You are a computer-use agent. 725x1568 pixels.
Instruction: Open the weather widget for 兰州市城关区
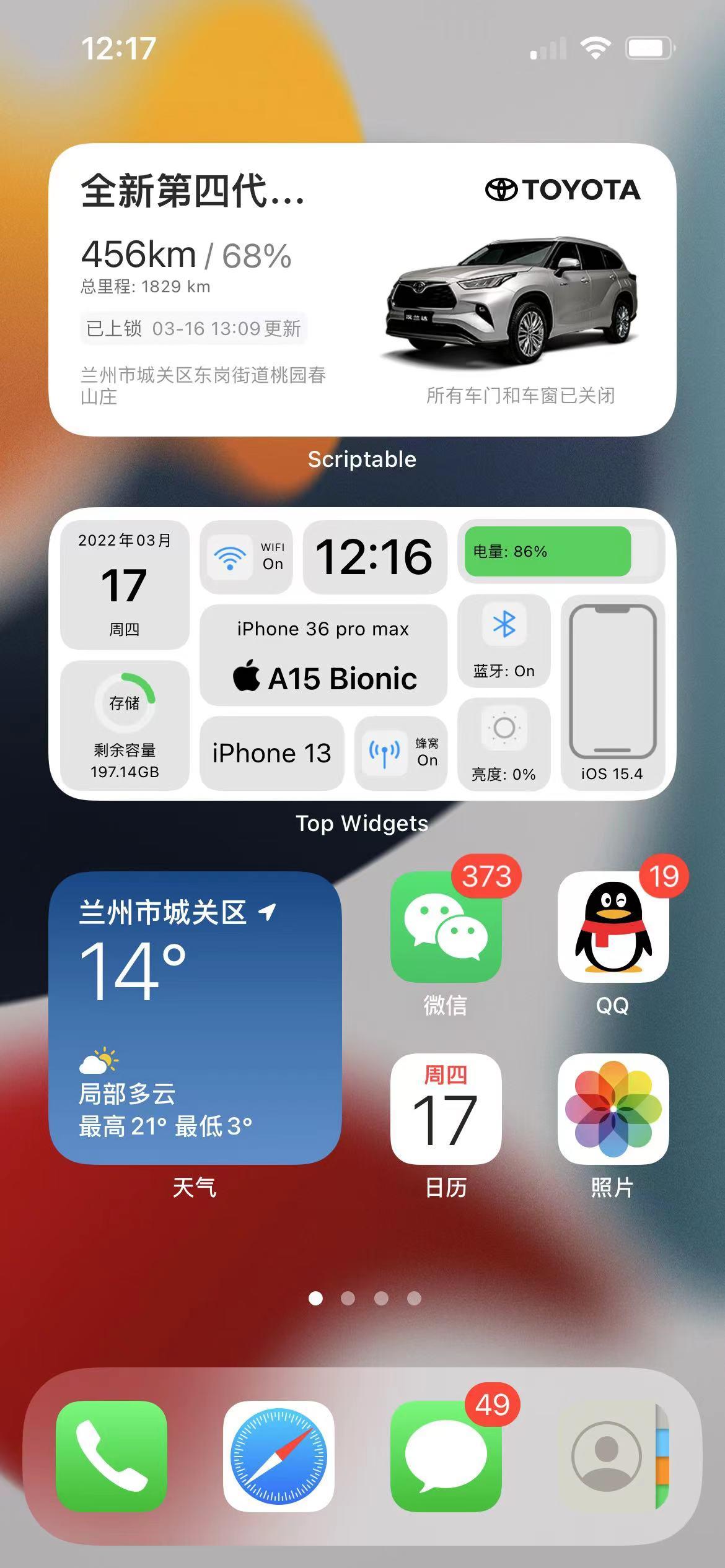(x=195, y=1018)
